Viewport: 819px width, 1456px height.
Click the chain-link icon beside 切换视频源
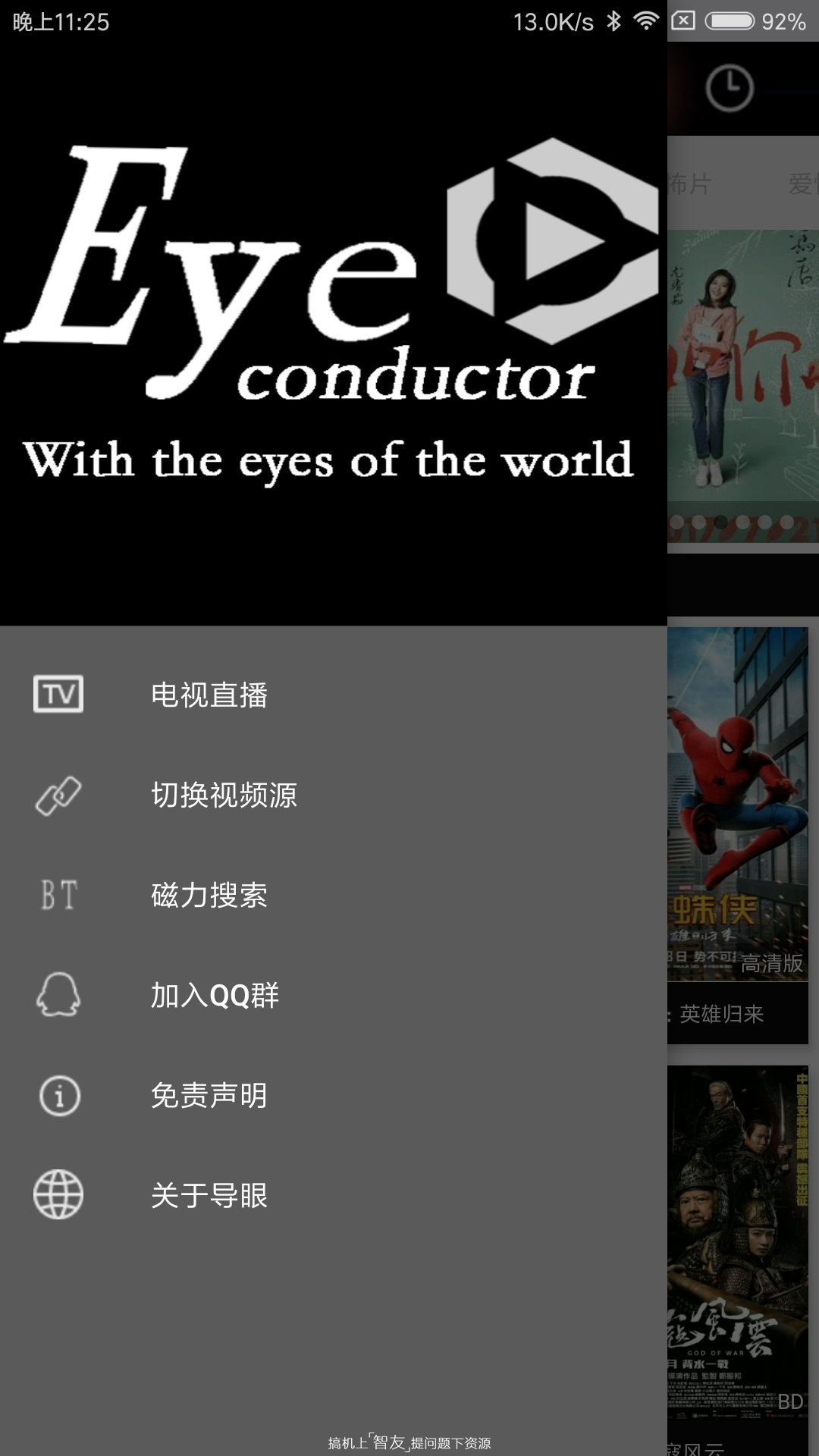click(x=58, y=795)
